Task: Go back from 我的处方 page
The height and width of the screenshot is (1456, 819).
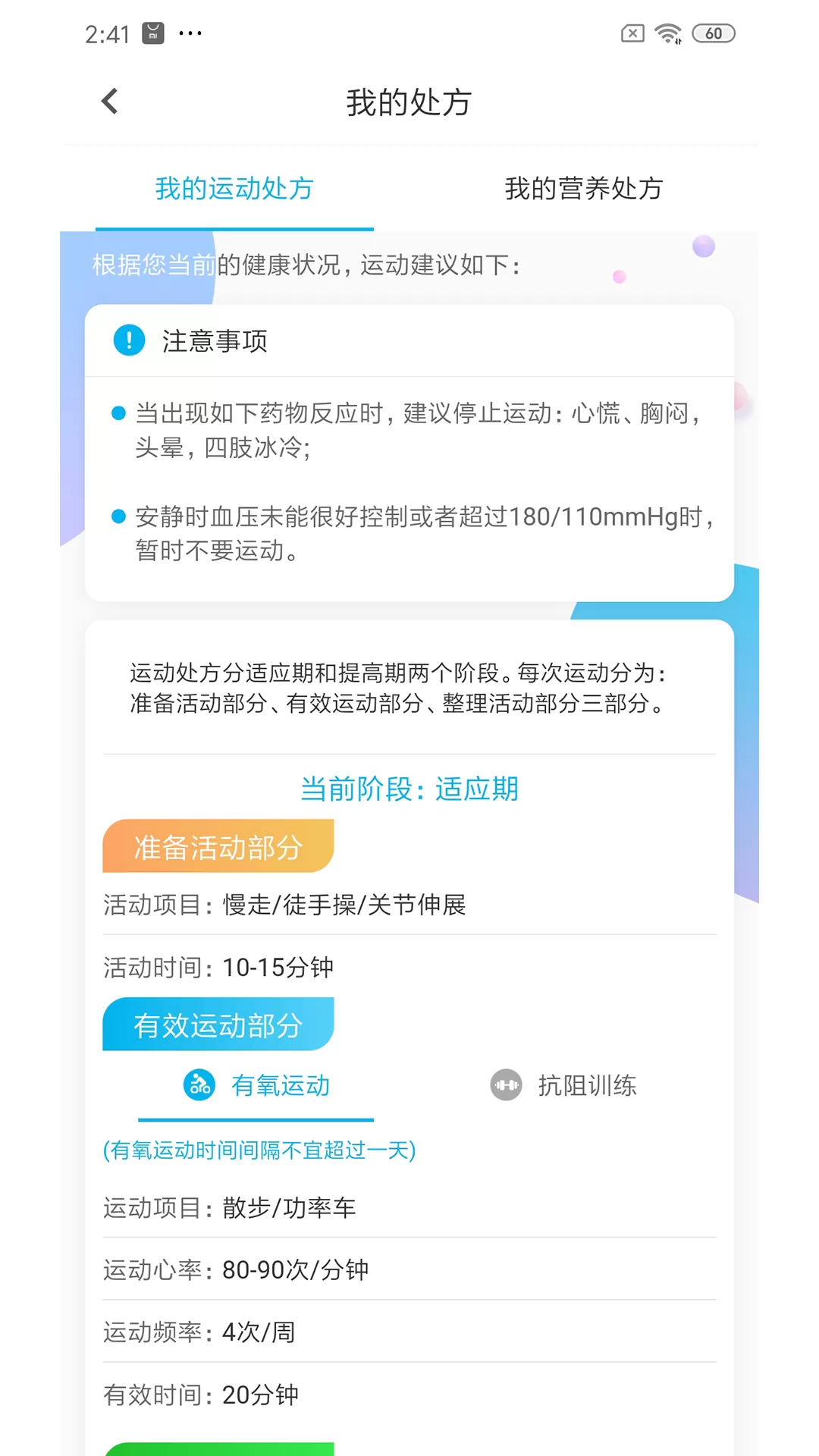Action: (110, 101)
